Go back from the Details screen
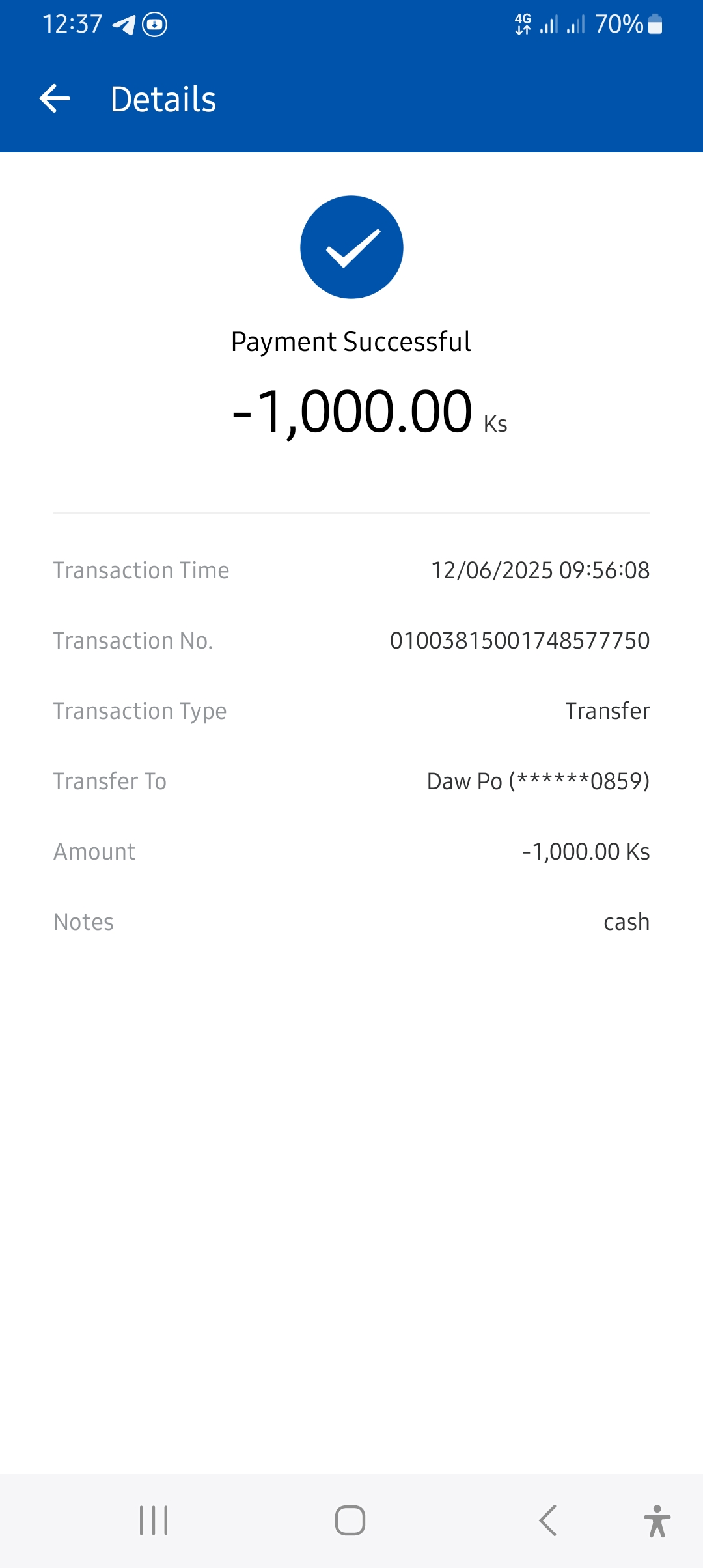Image resolution: width=703 pixels, height=1568 pixels. point(55,99)
